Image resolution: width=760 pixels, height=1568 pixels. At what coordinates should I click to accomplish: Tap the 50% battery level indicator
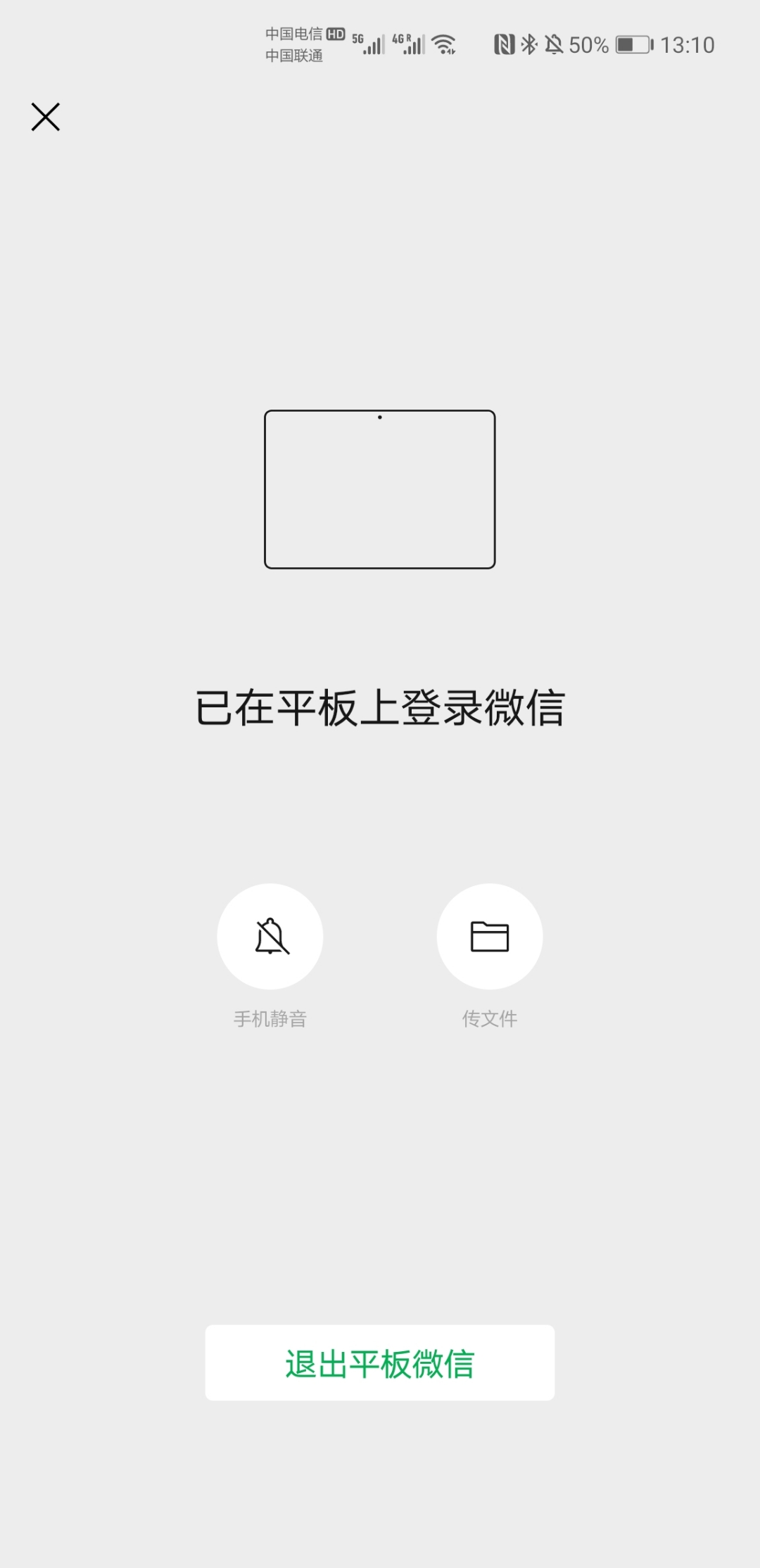(590, 44)
